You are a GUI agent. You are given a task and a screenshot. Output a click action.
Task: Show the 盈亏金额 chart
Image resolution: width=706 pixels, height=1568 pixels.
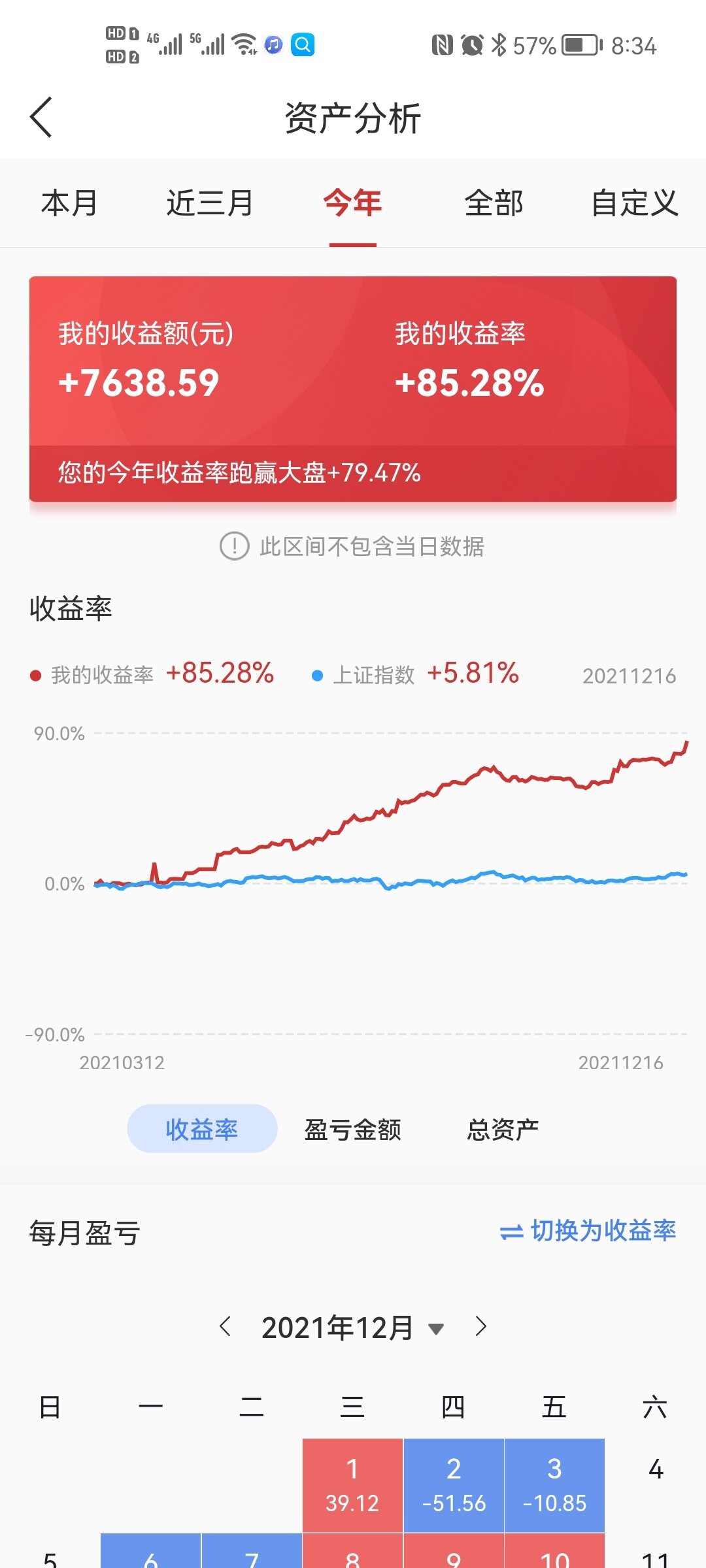coord(352,1129)
